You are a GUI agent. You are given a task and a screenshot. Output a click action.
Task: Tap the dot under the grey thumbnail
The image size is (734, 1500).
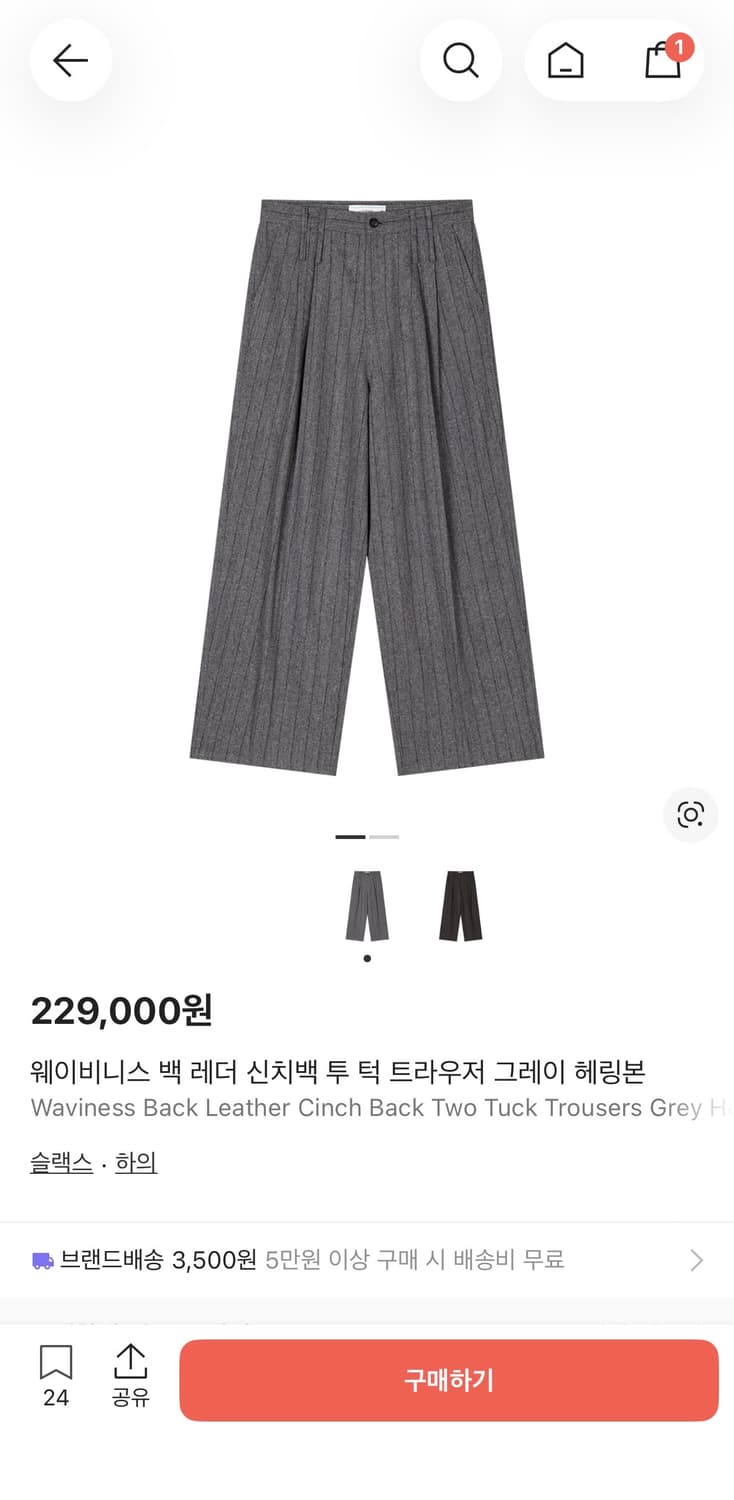pos(367,957)
